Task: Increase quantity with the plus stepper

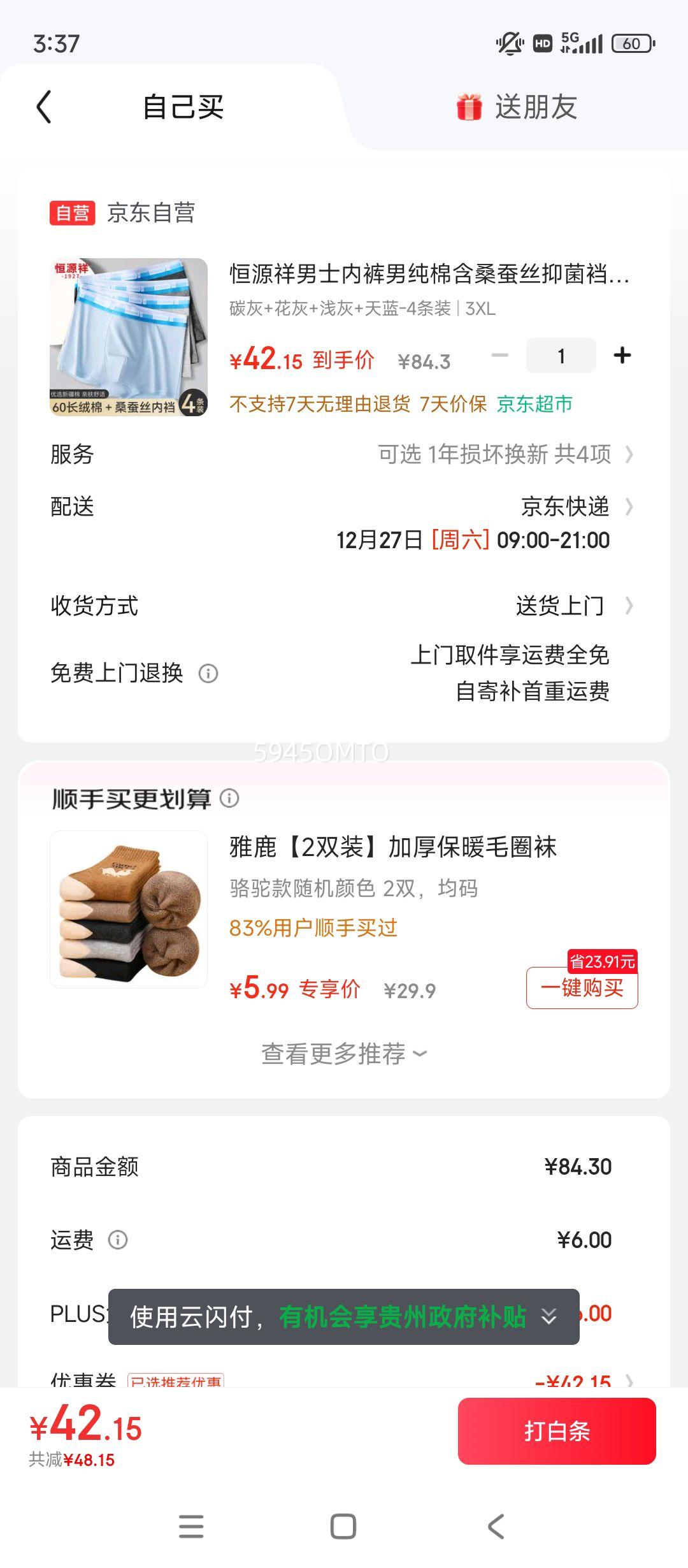Action: [621, 355]
